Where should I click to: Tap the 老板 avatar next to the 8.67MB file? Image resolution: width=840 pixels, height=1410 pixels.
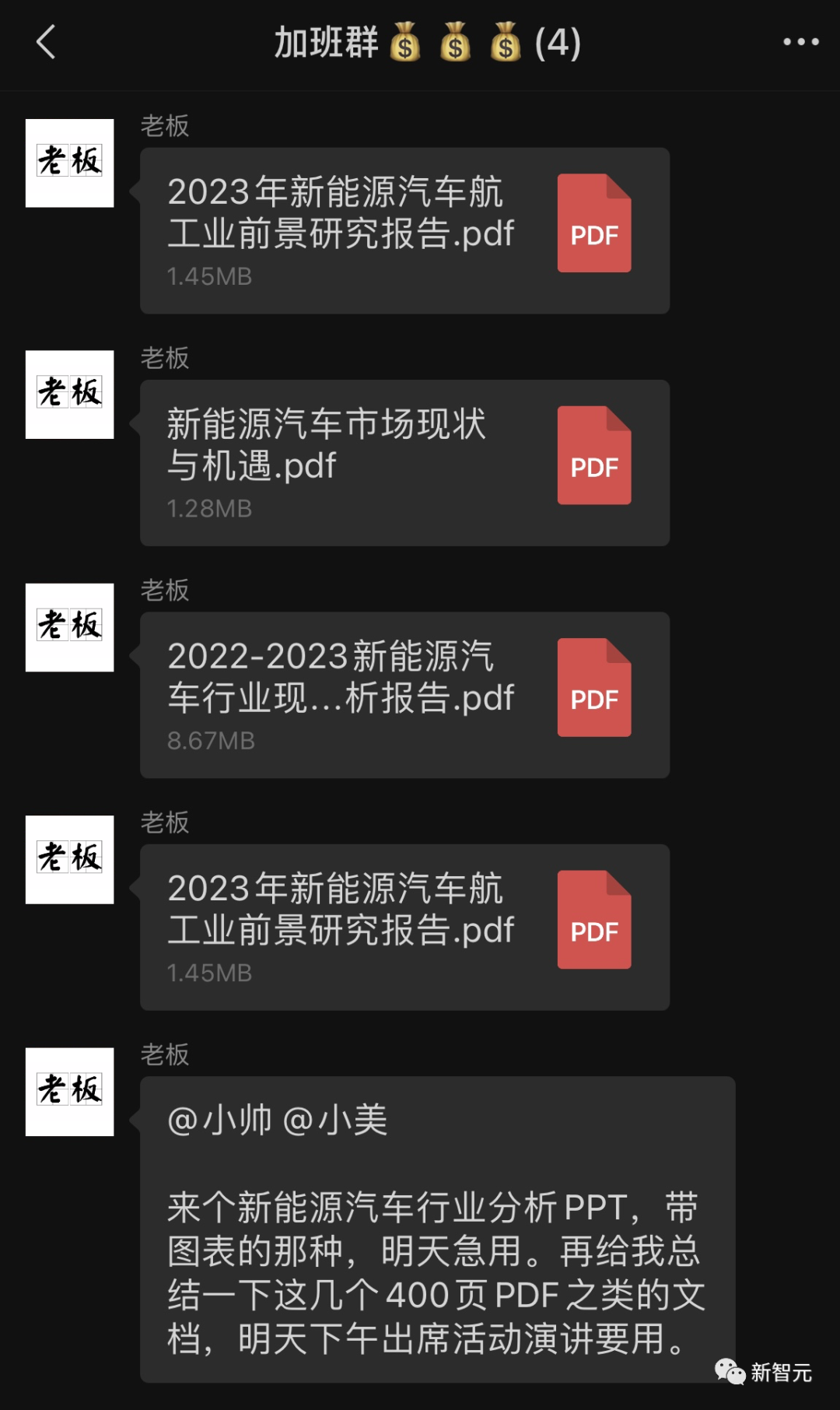click(68, 629)
